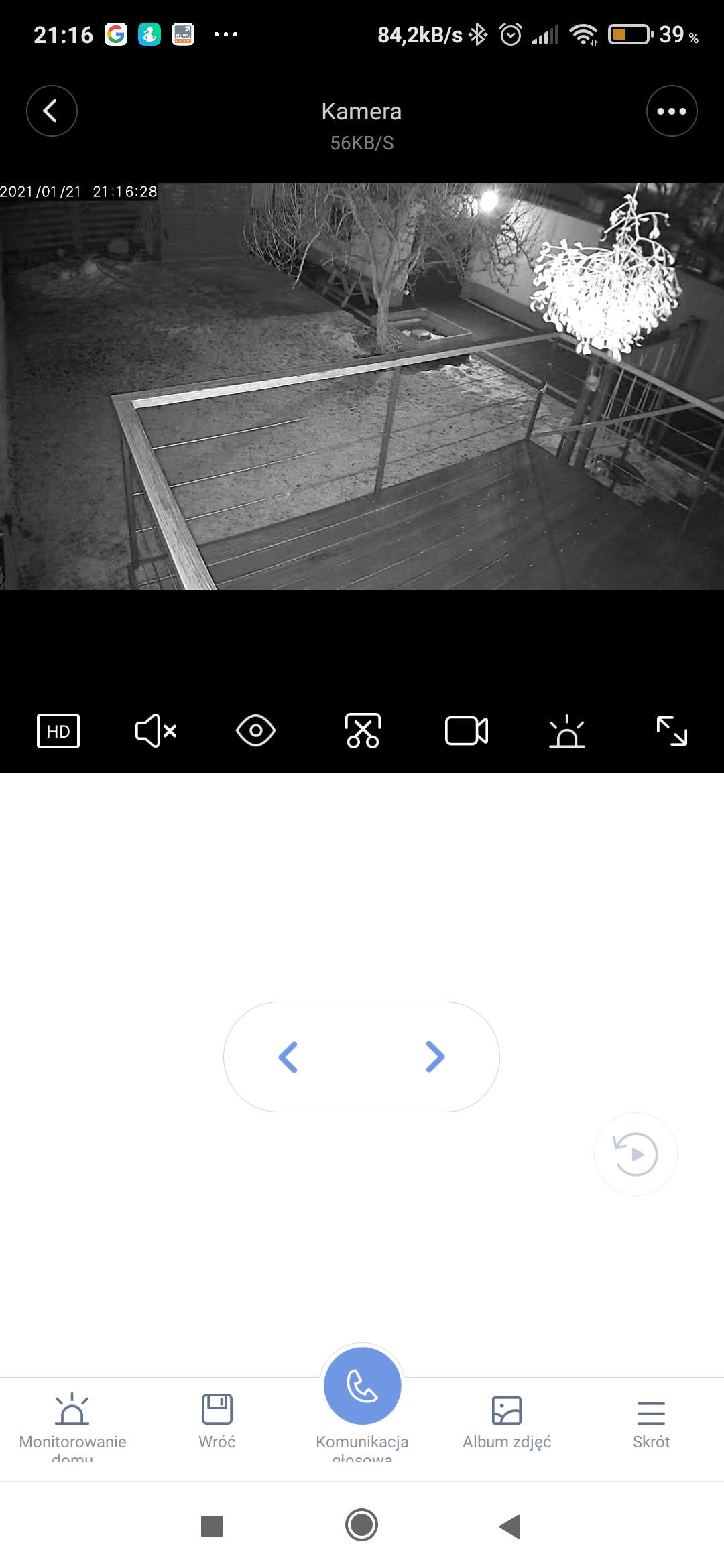Open the playback history button
The width and height of the screenshot is (724, 1568).
(636, 1154)
